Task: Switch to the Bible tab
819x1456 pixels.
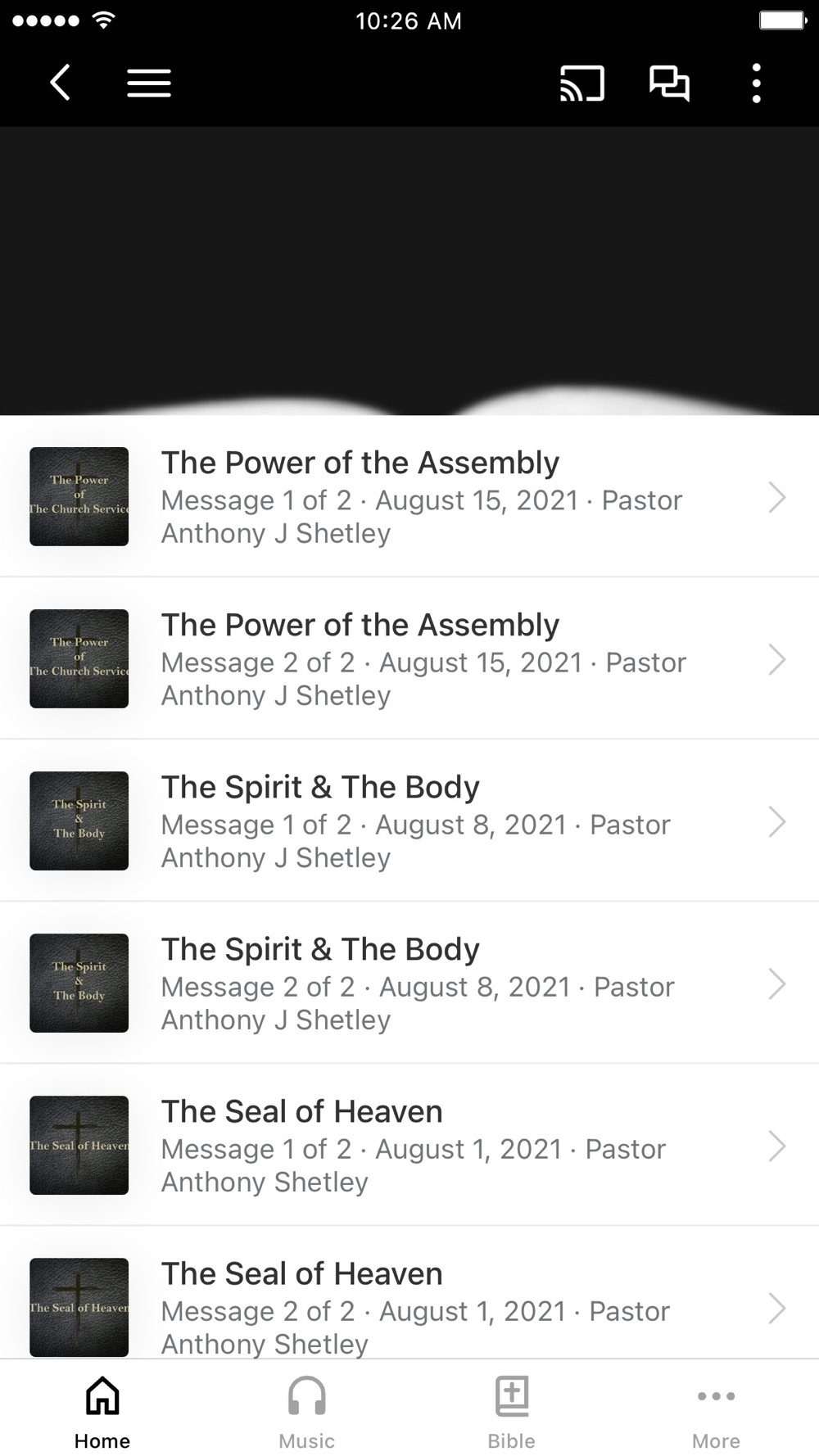Action: tap(512, 1410)
